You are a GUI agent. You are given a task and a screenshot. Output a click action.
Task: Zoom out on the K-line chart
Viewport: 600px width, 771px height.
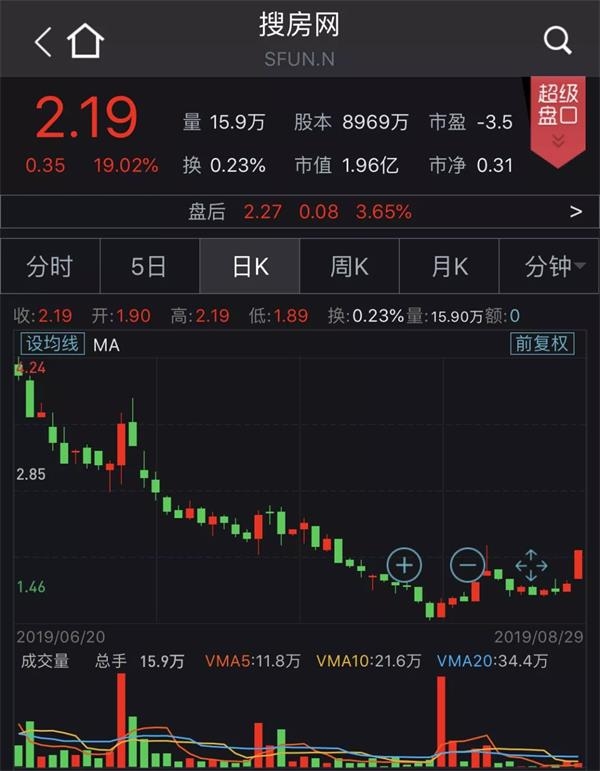point(467,566)
